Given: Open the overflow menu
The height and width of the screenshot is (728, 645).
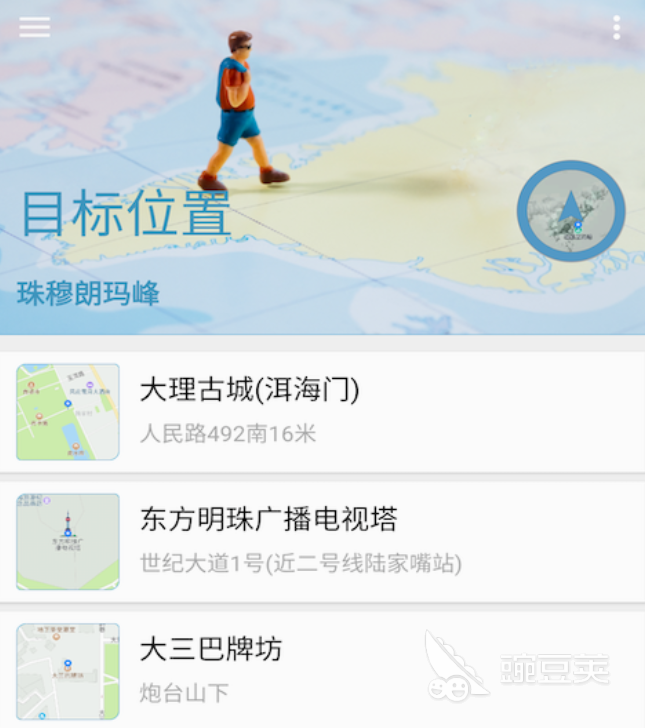Looking at the screenshot, I should tap(617, 27).
